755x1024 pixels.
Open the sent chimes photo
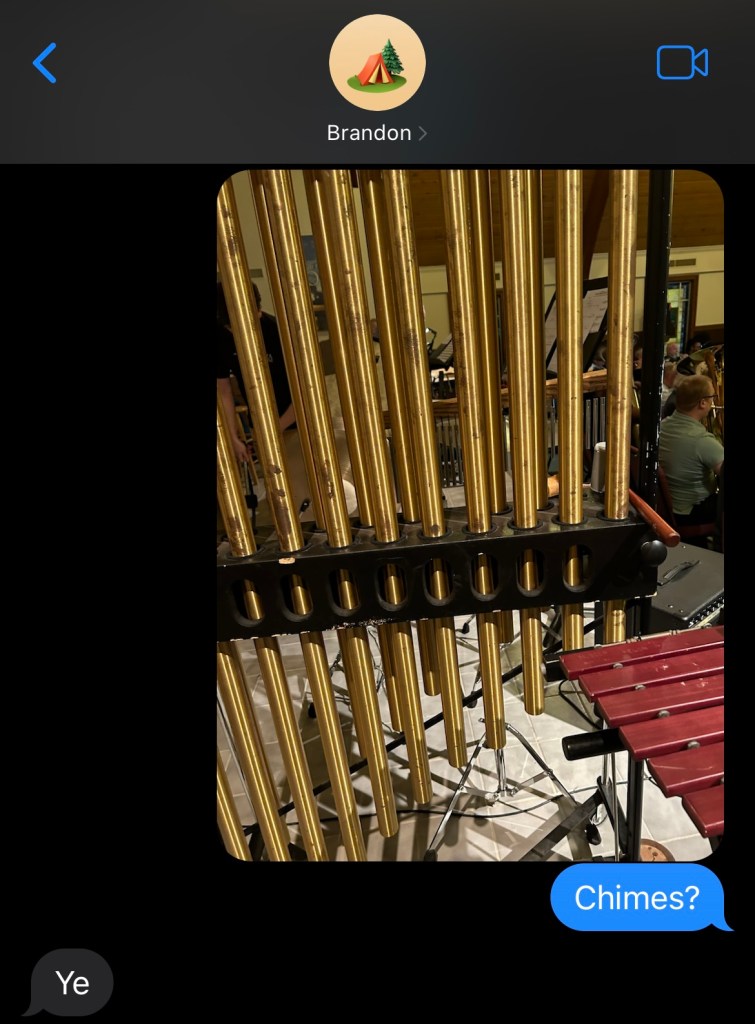[470, 515]
